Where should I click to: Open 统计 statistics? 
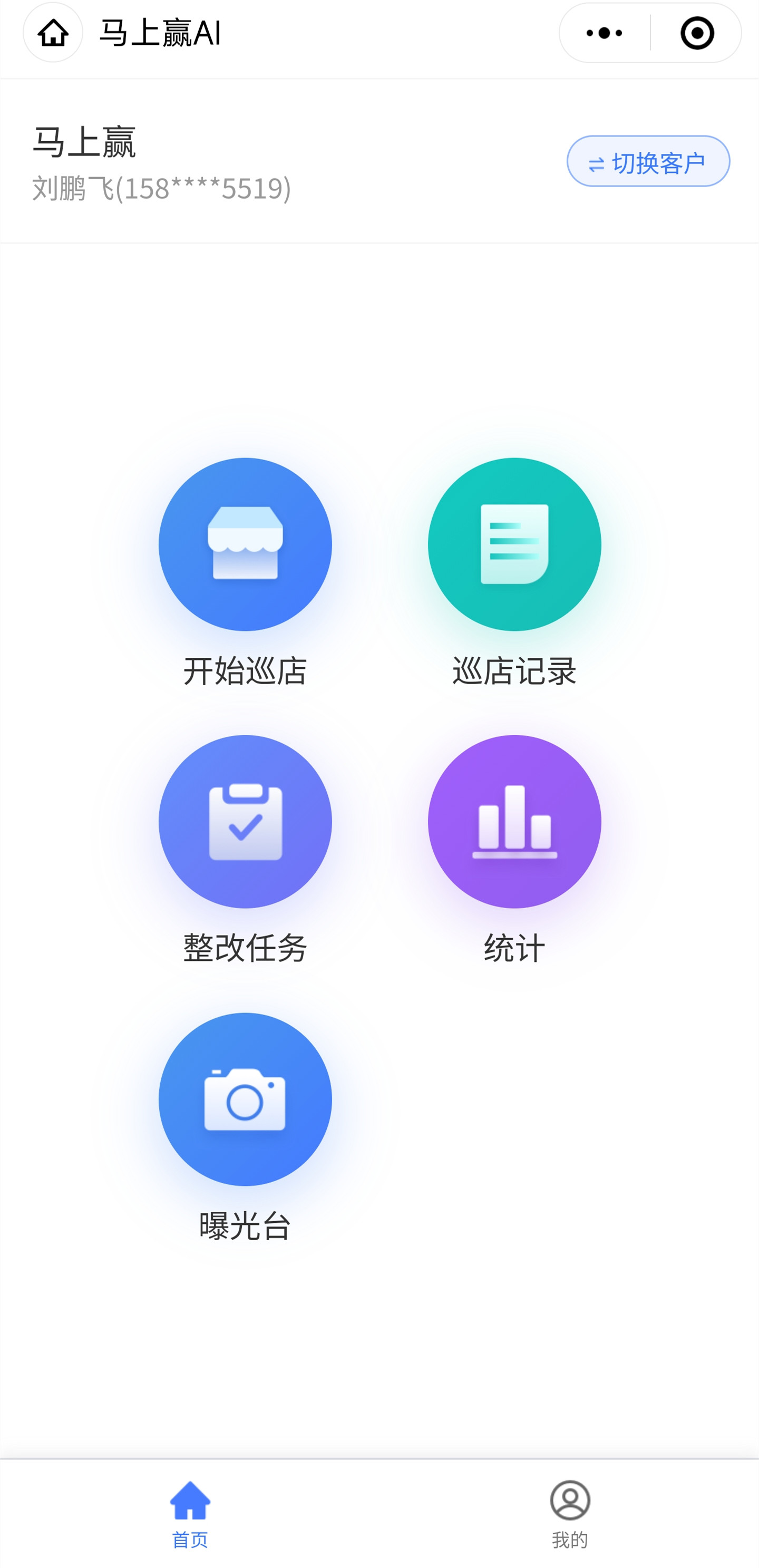pos(514,821)
